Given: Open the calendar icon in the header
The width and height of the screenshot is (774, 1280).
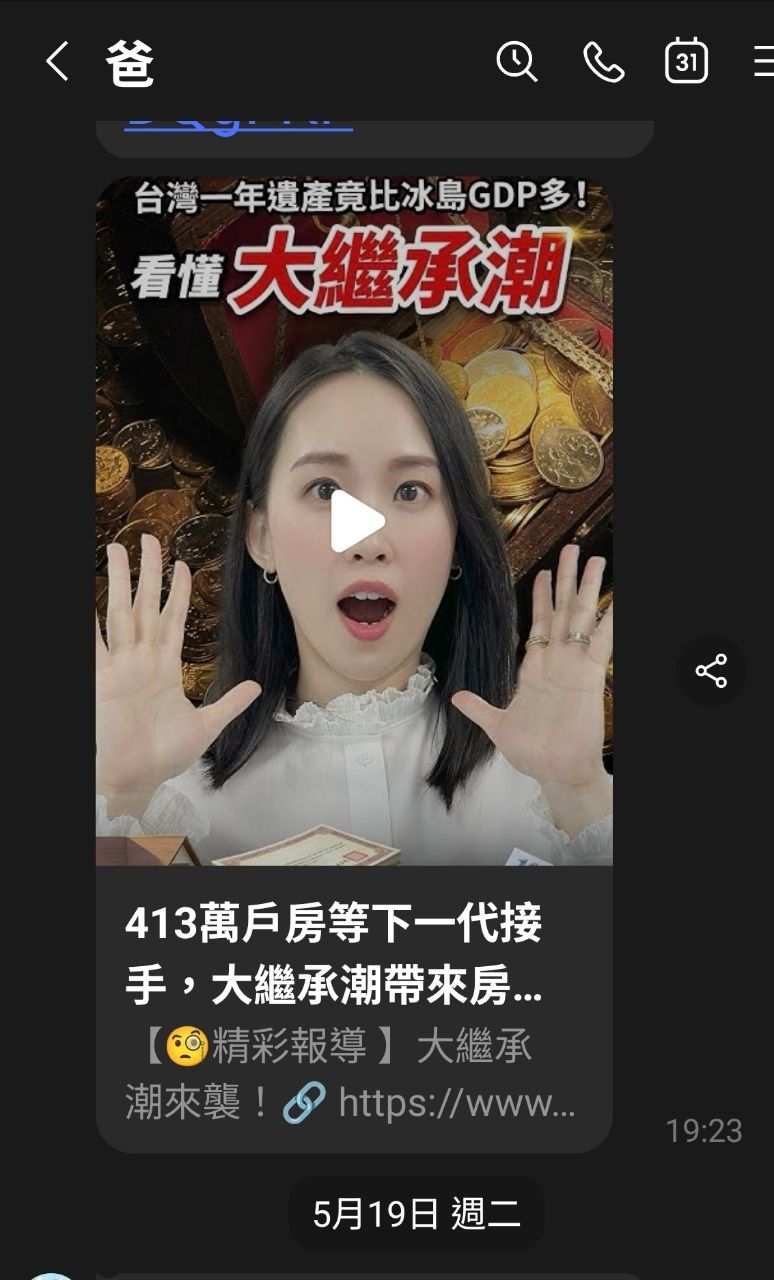Looking at the screenshot, I should (686, 61).
